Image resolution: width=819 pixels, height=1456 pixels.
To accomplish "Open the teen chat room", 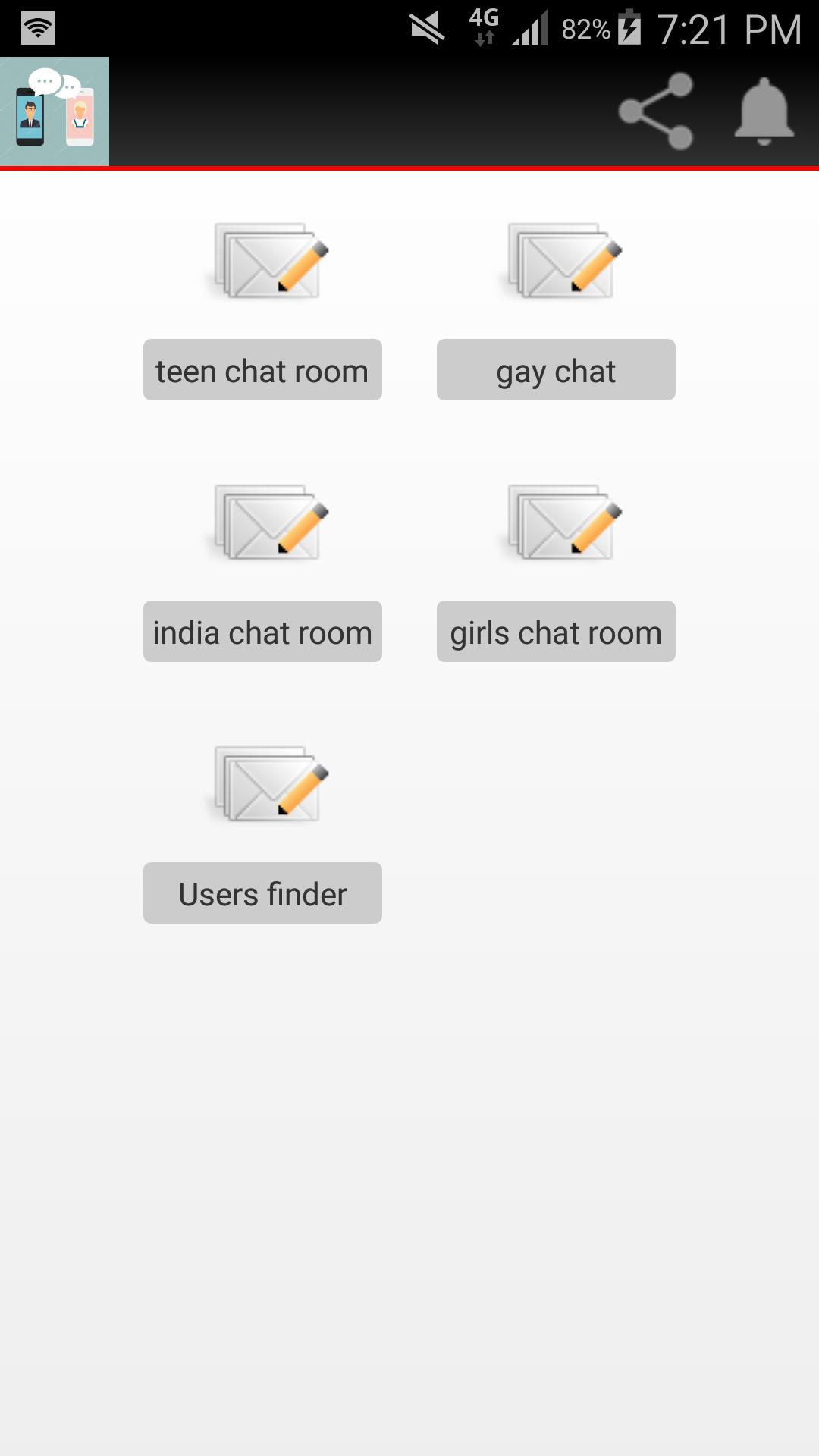I will (262, 369).
